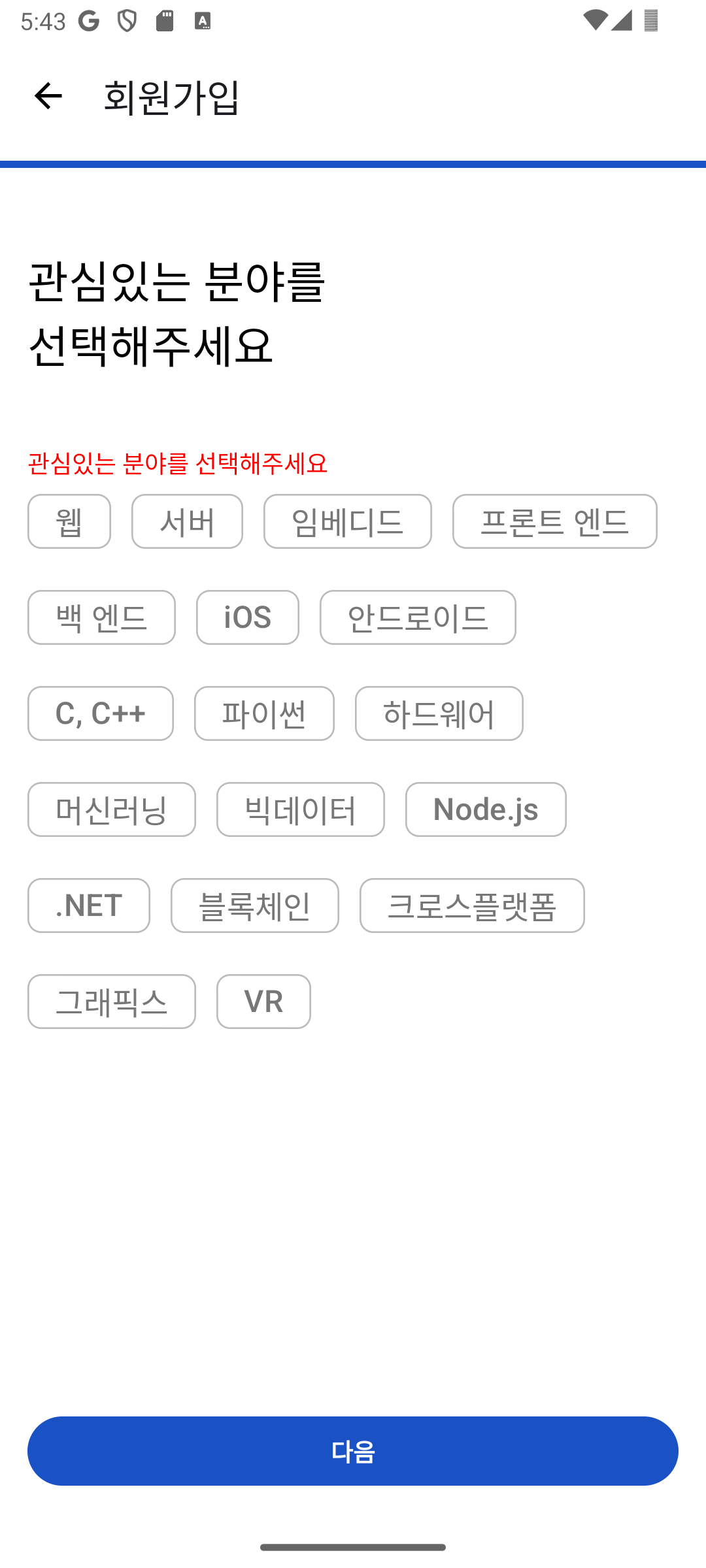This screenshot has width=706, height=1568.
Task: Select the 빅데이터 chip
Action: coord(300,809)
